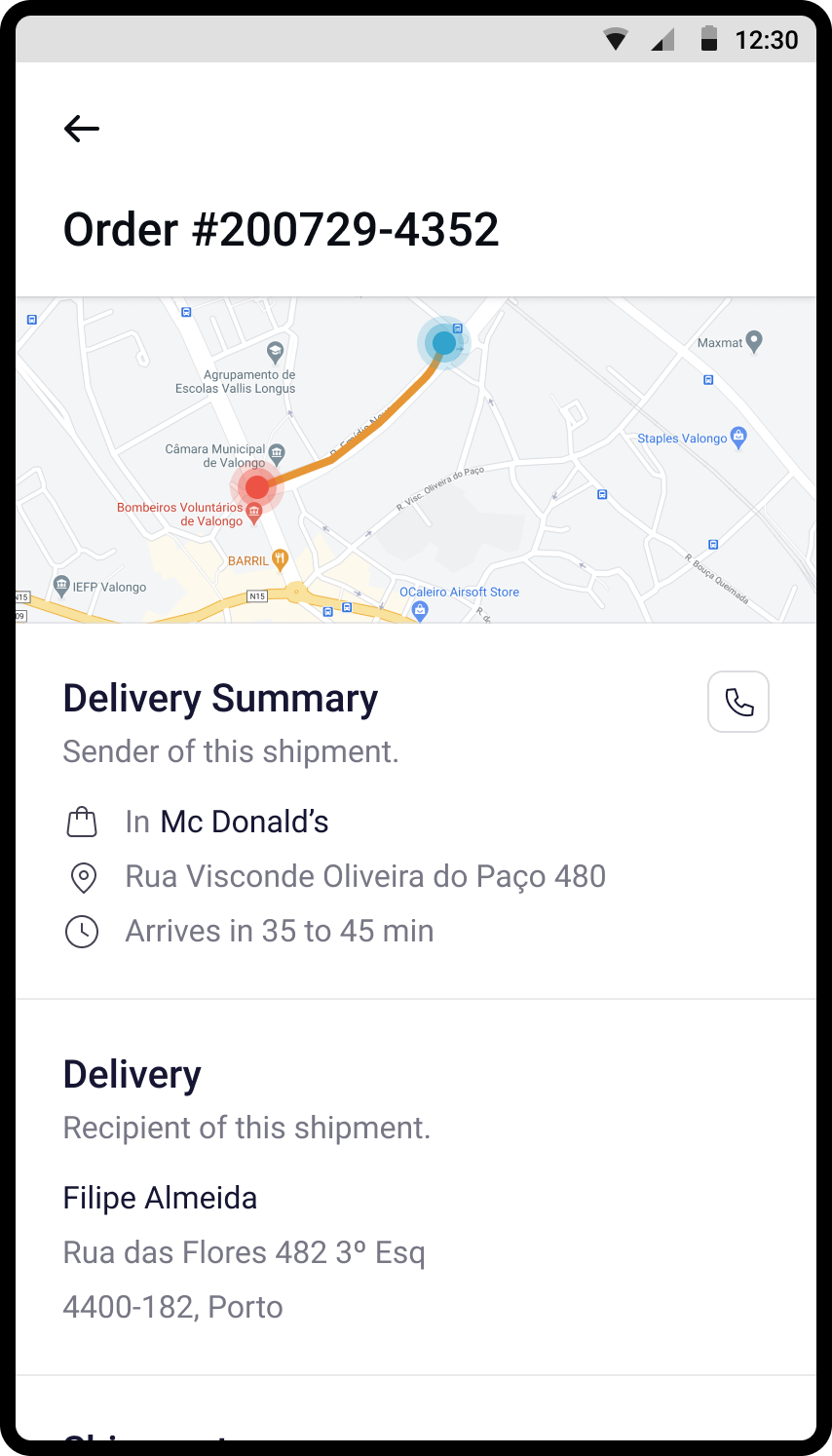The width and height of the screenshot is (832, 1456).
Task: Call the sender using the phone icon
Action: pyautogui.click(x=737, y=701)
